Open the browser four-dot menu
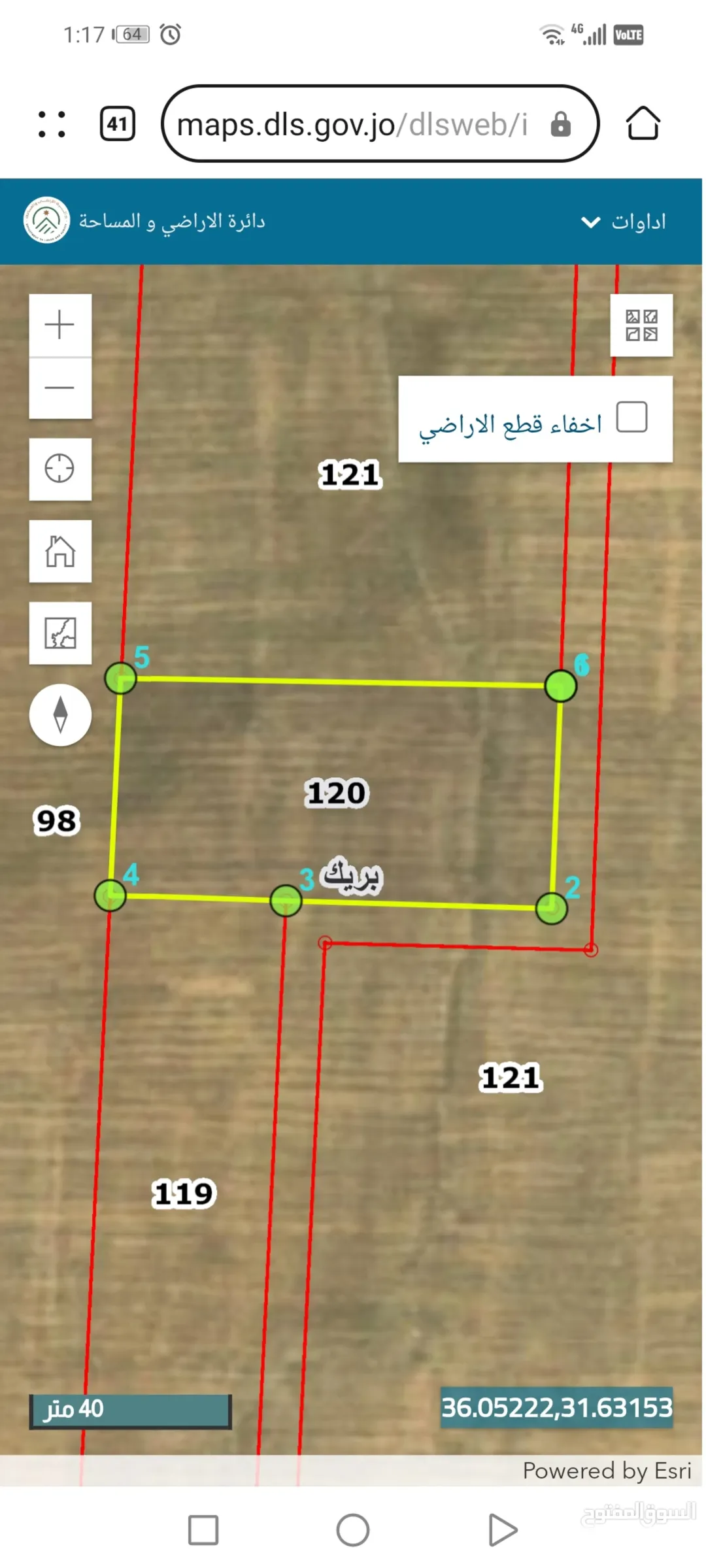This screenshot has width=706, height=1568. point(52,124)
